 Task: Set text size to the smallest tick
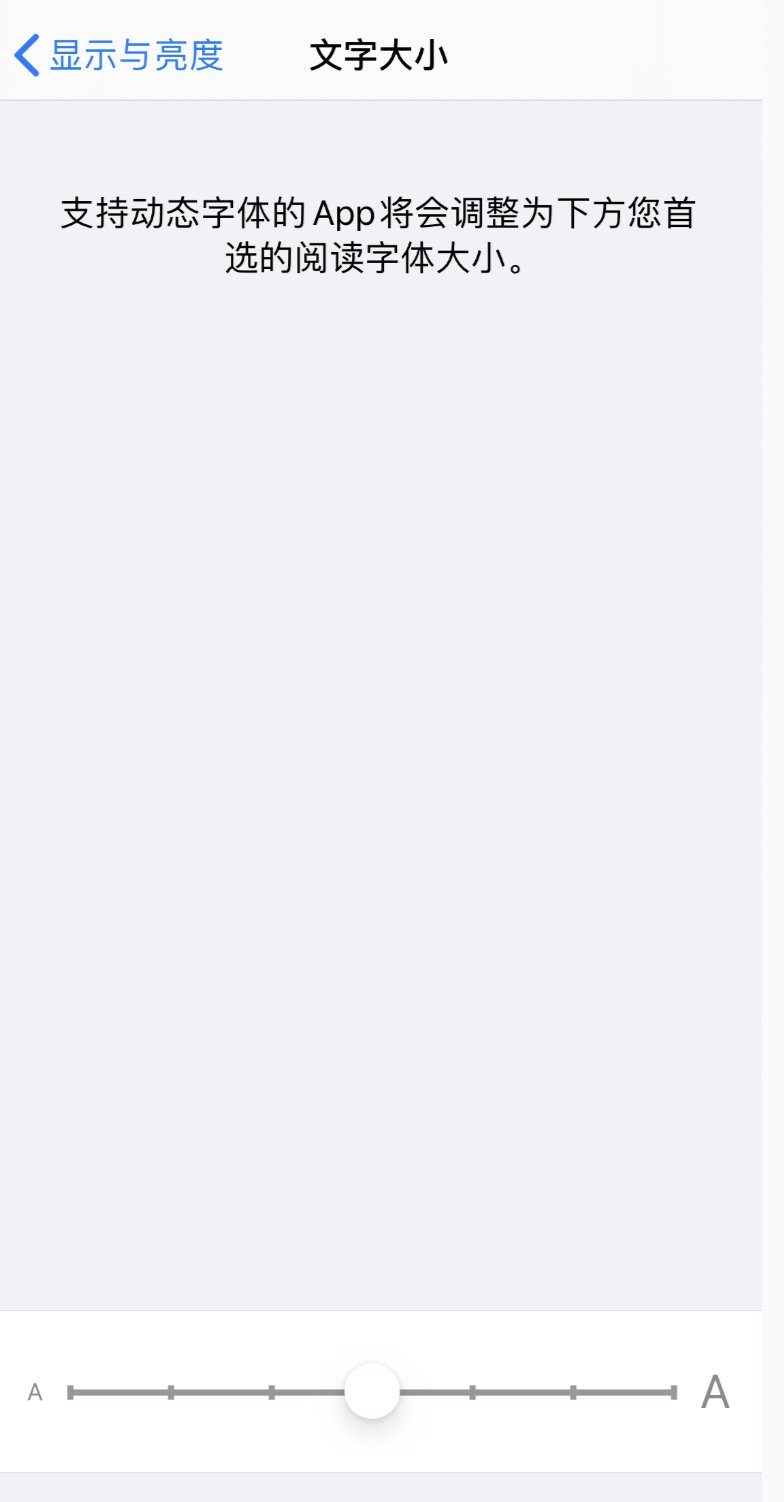coord(70,1391)
